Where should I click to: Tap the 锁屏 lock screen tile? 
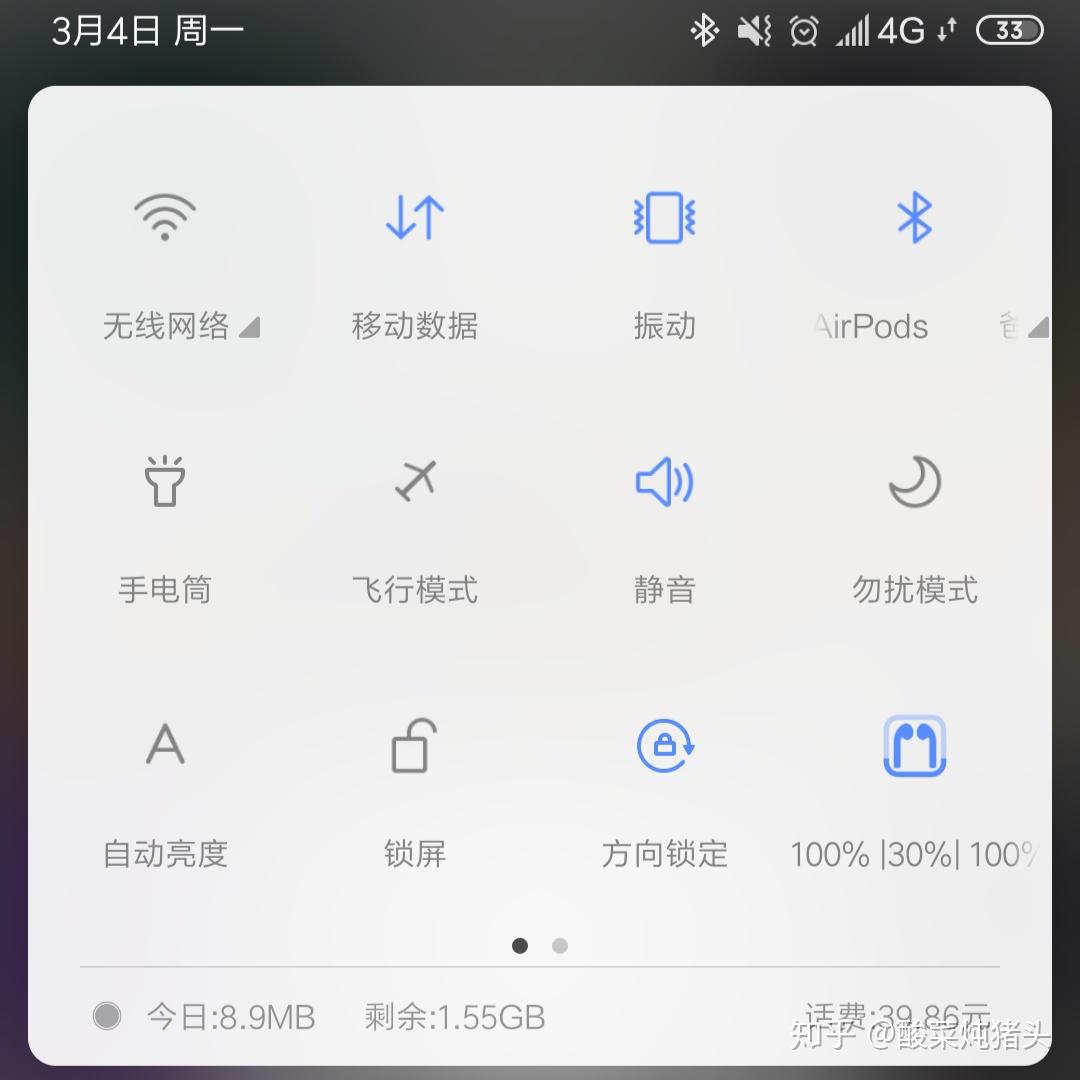tap(415, 746)
